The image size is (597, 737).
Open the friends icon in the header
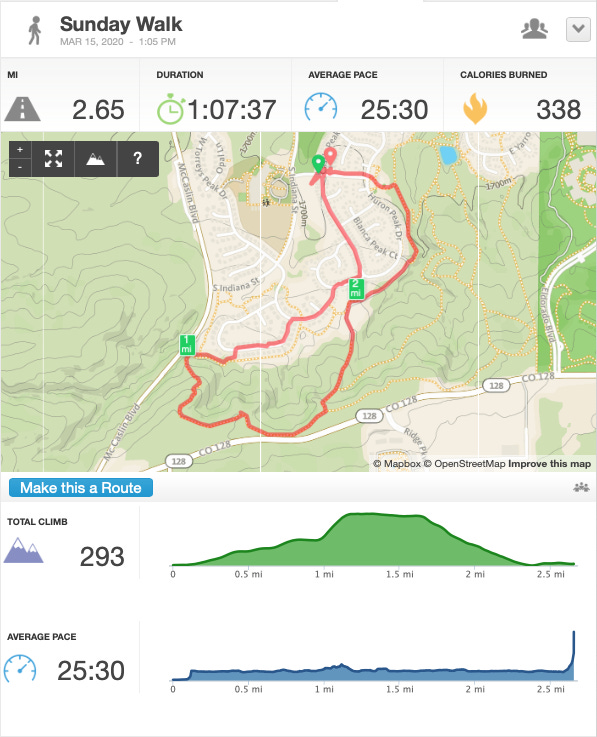534,29
